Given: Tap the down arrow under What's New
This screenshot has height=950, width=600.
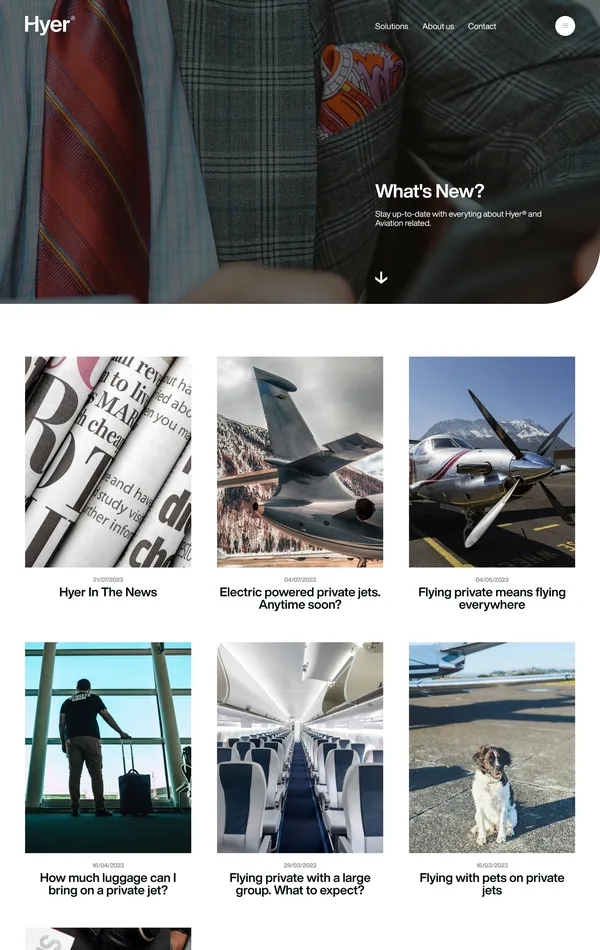Looking at the screenshot, I should [x=381, y=278].
